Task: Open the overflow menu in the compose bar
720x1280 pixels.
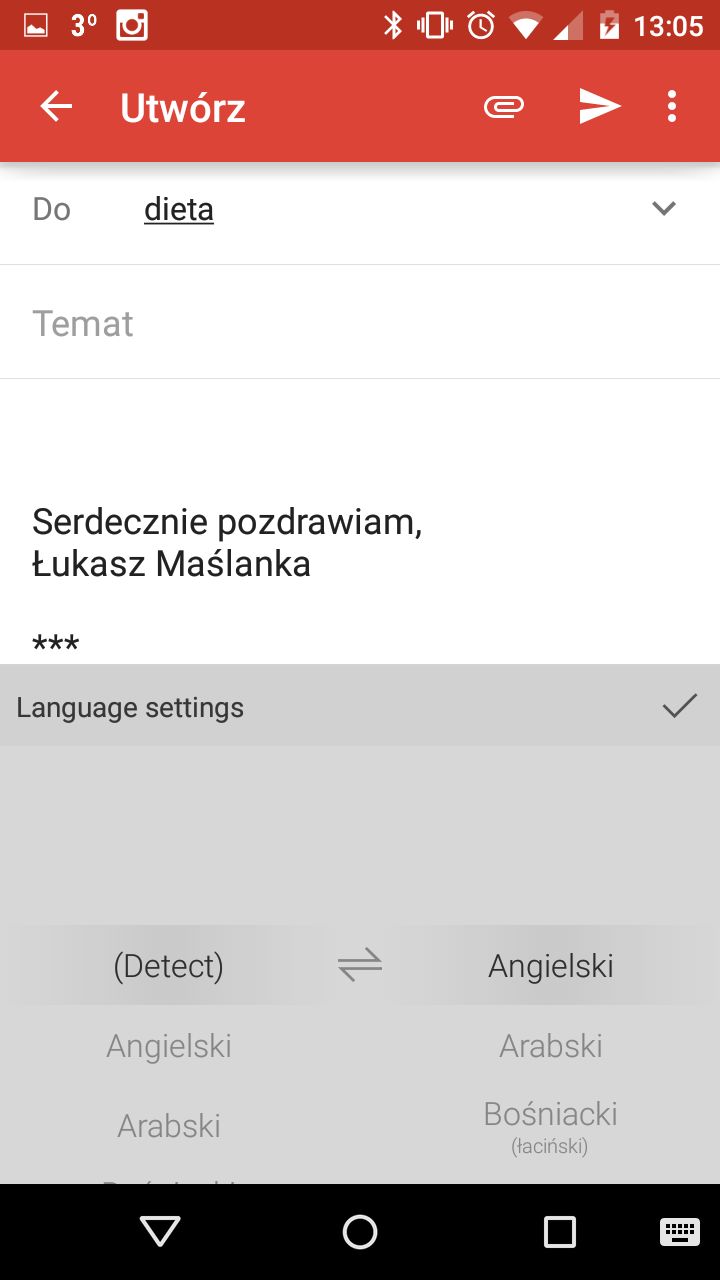Action: click(672, 107)
